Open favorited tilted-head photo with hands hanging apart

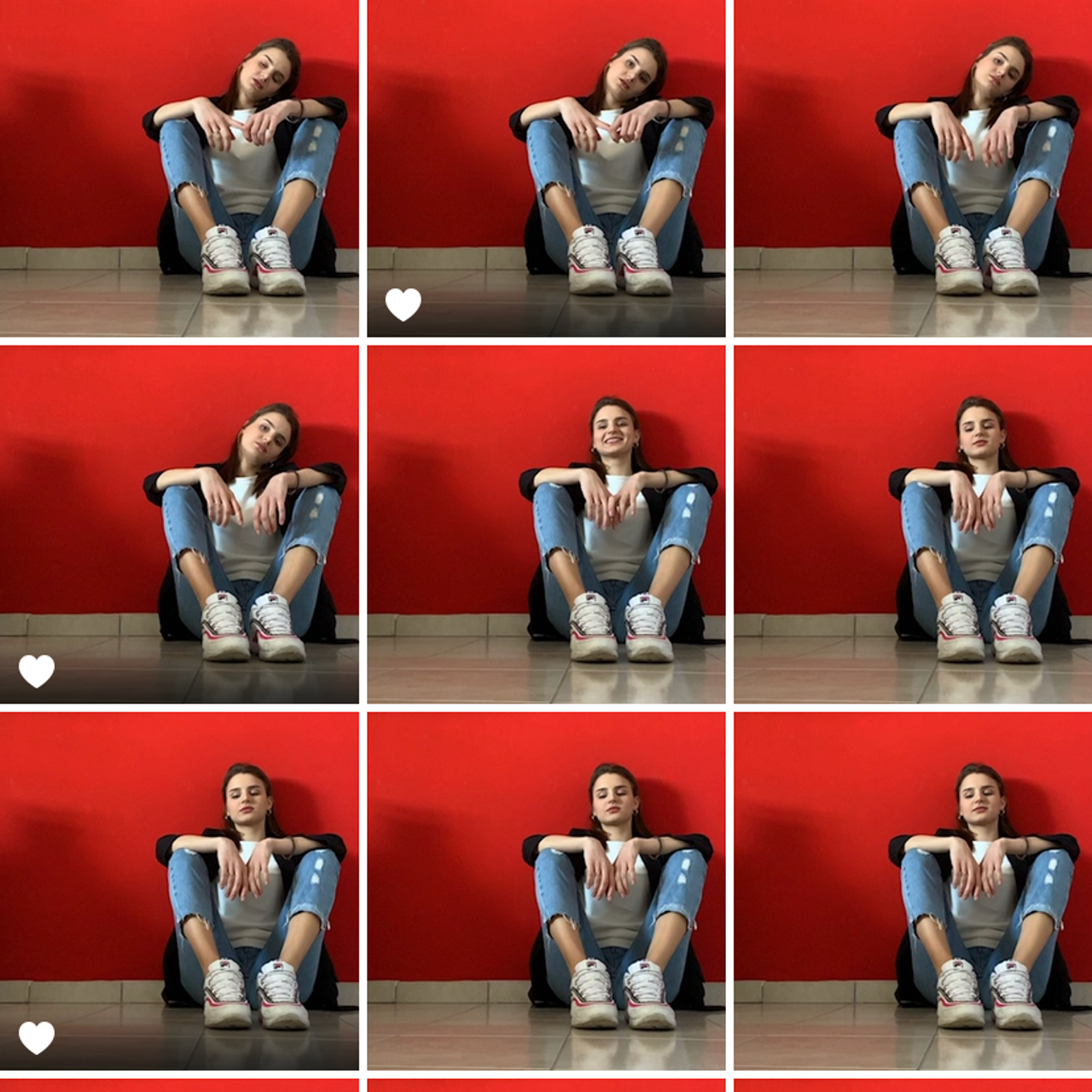coord(179,524)
